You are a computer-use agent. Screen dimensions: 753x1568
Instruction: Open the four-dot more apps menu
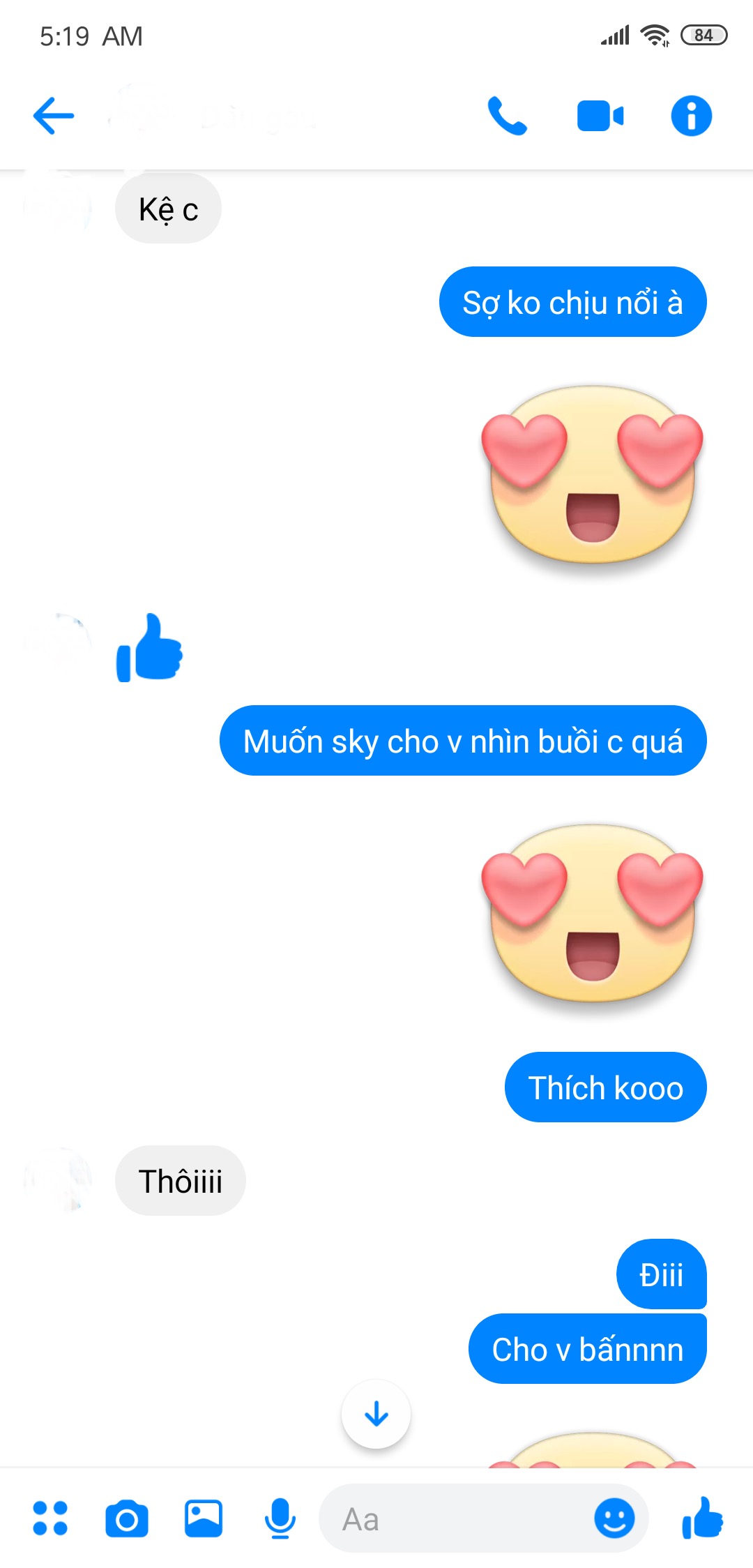[50, 1518]
